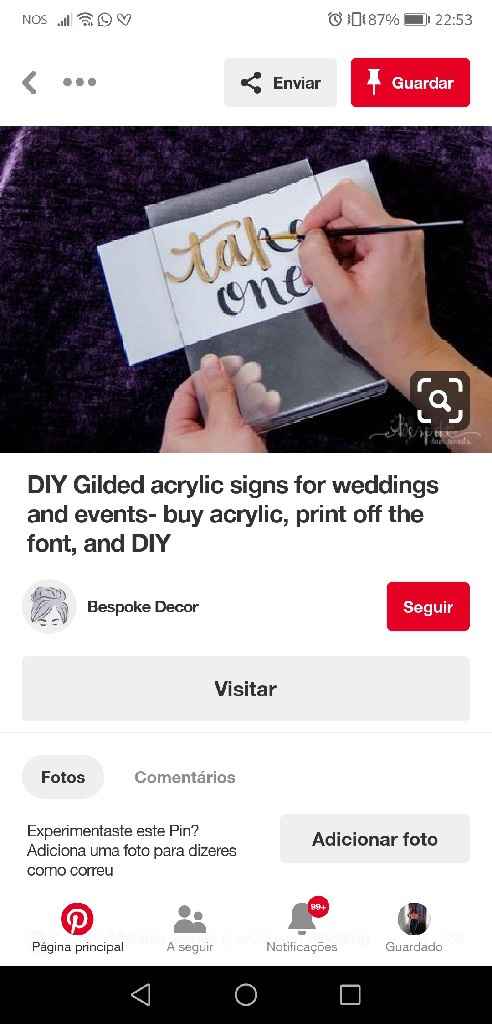Go back using the top-left arrow

(x=29, y=83)
